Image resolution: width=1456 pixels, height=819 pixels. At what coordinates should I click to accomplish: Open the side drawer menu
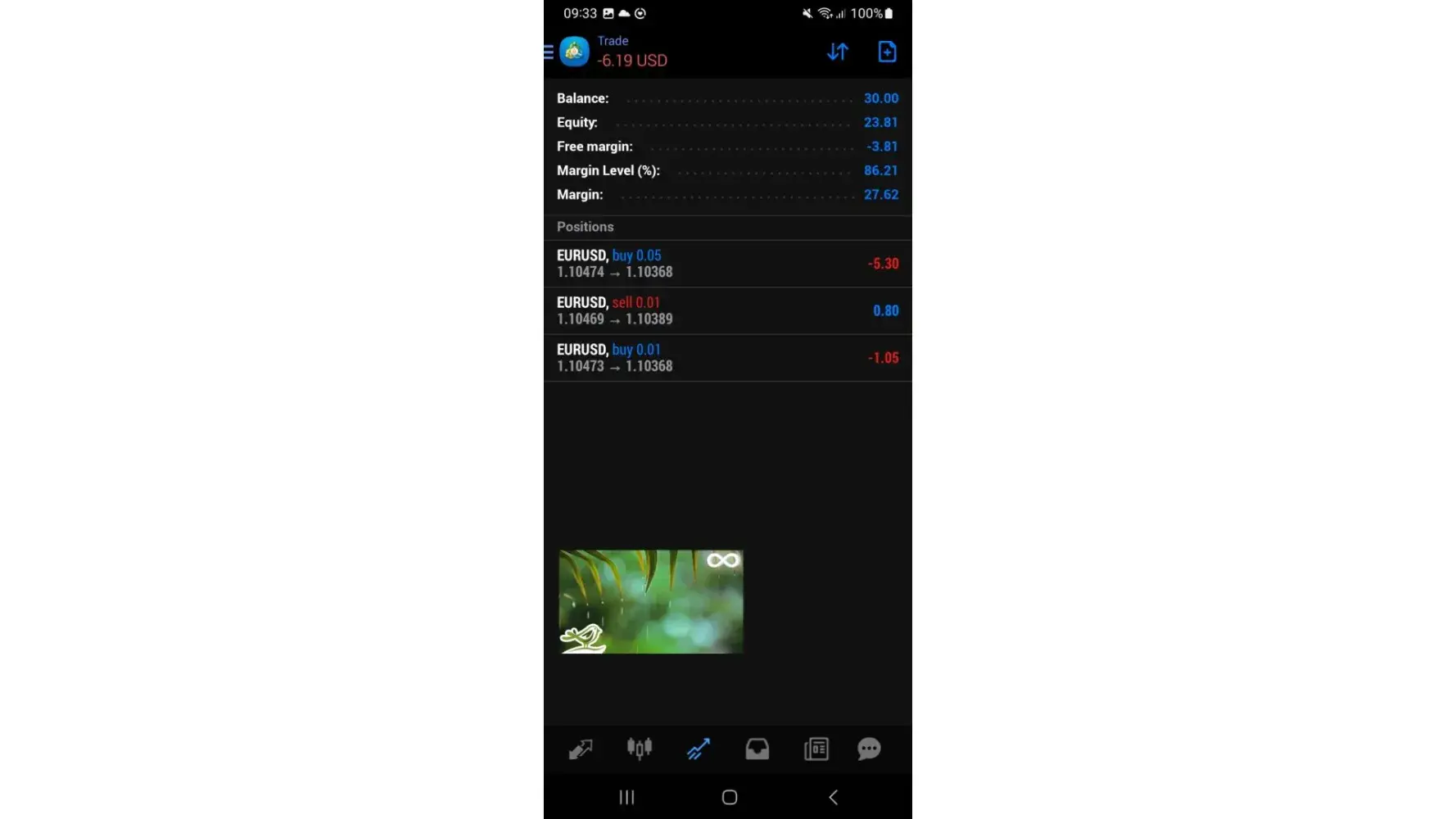click(x=549, y=52)
